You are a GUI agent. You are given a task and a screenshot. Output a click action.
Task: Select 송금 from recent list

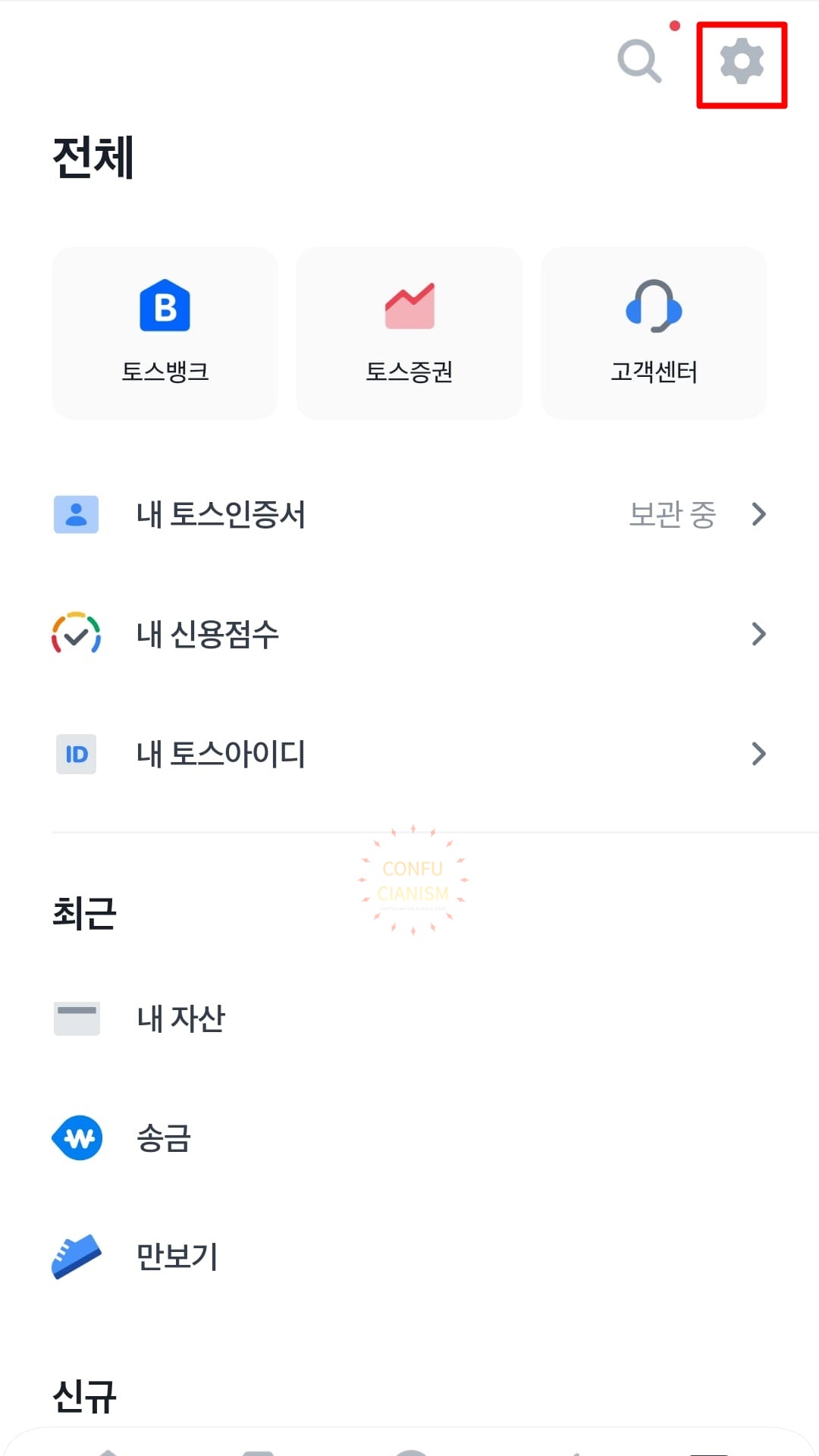[163, 1137]
